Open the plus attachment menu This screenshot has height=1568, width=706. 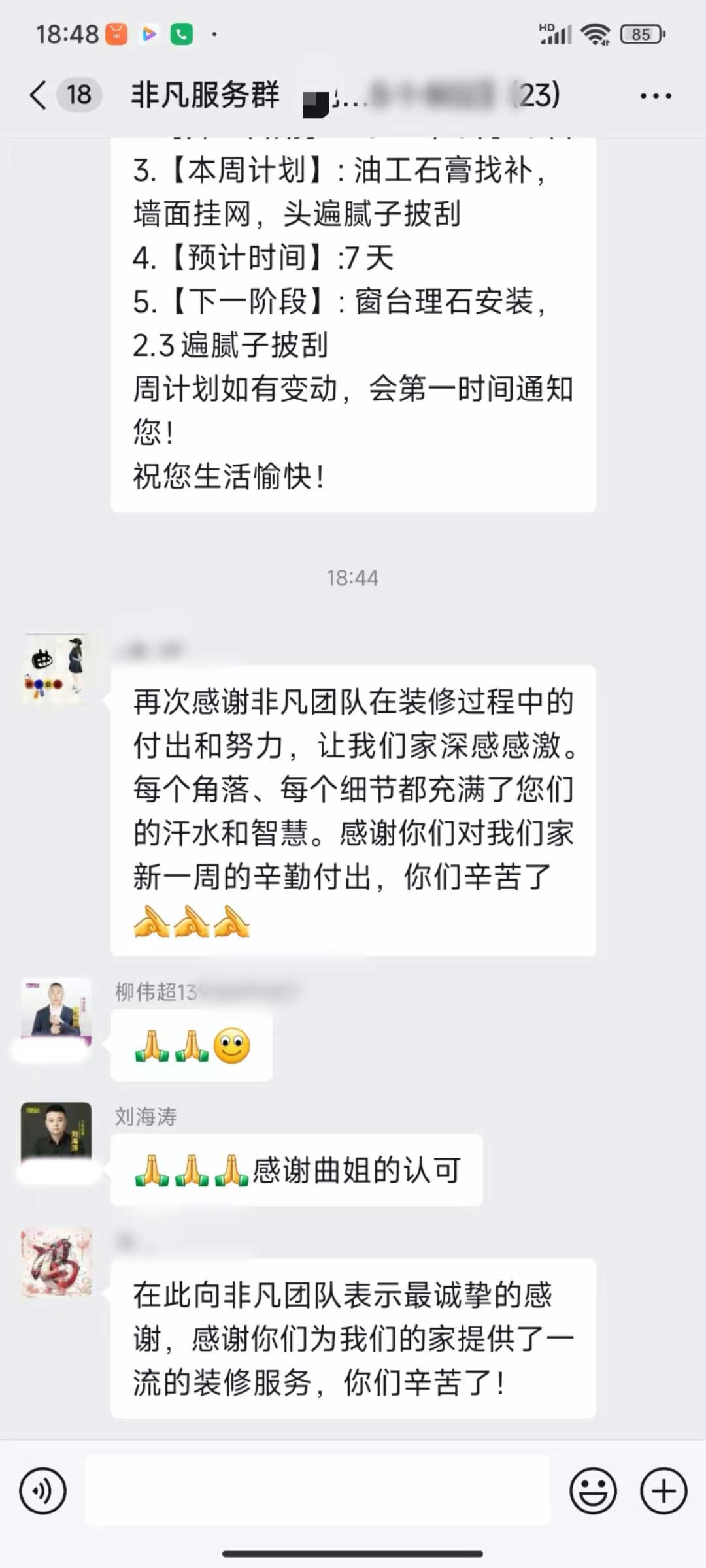pyautogui.click(x=664, y=1492)
